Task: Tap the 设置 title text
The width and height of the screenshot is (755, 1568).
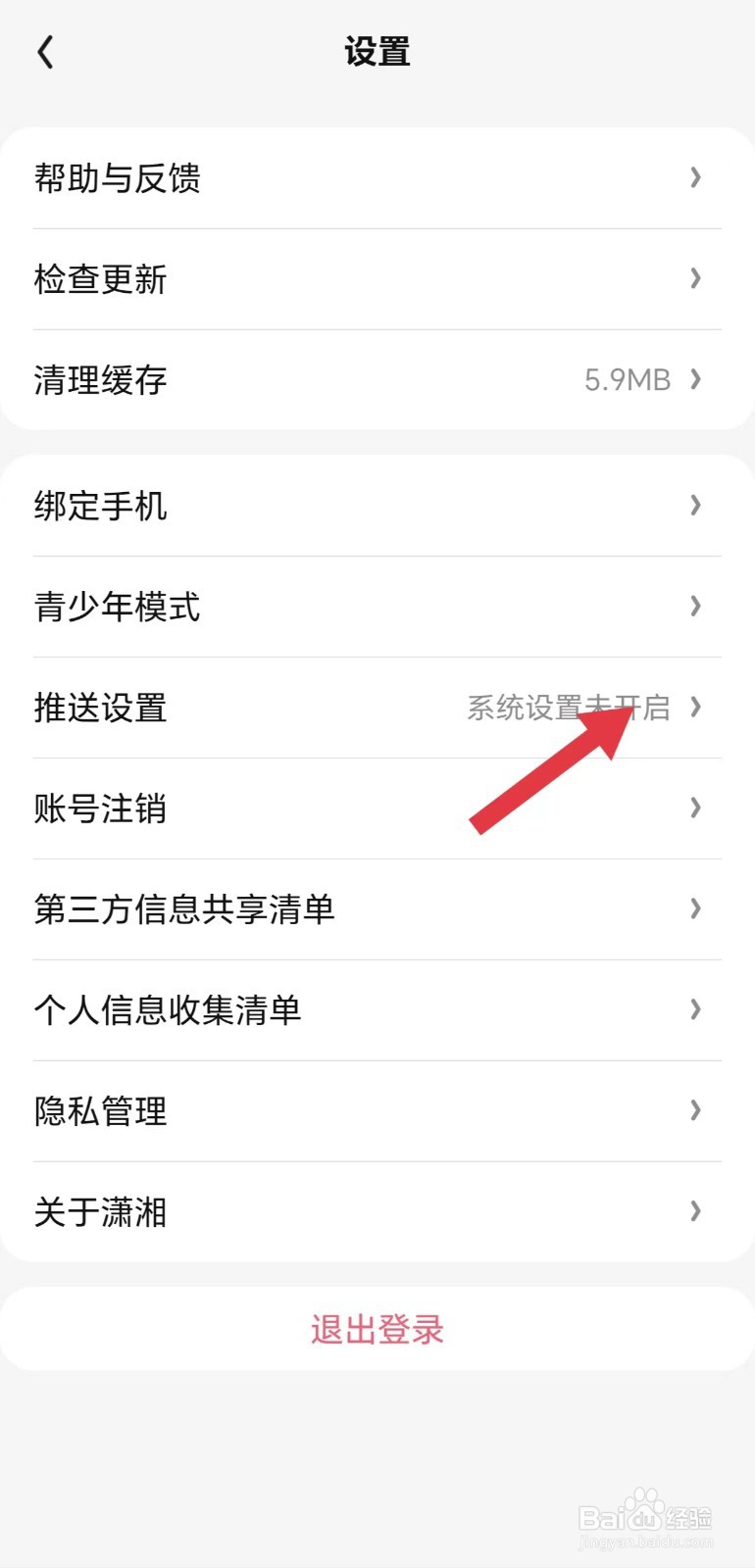Action: [x=377, y=52]
